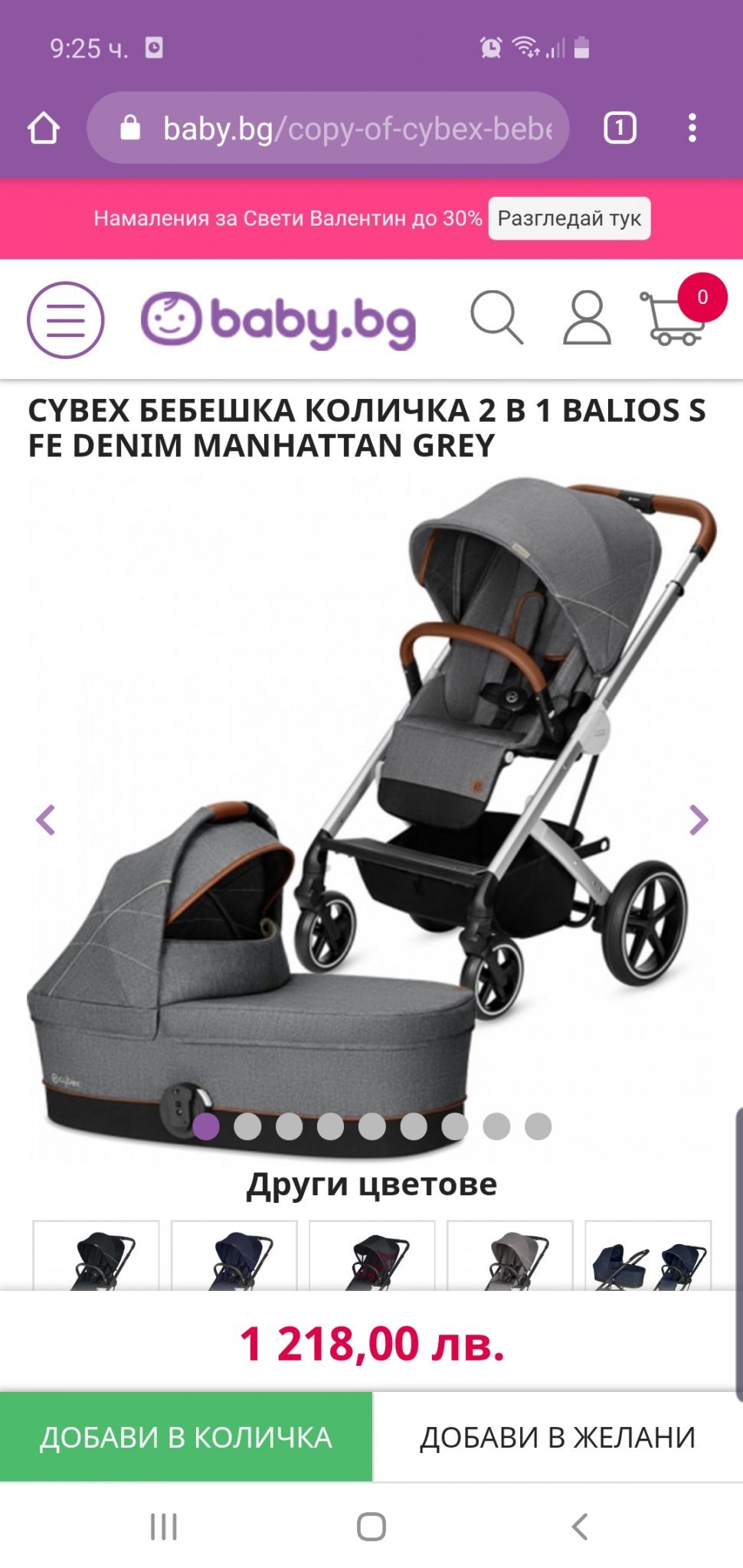743x1568 pixels.
Task: Select the light grey stroller variant
Action: pyautogui.click(x=510, y=1256)
